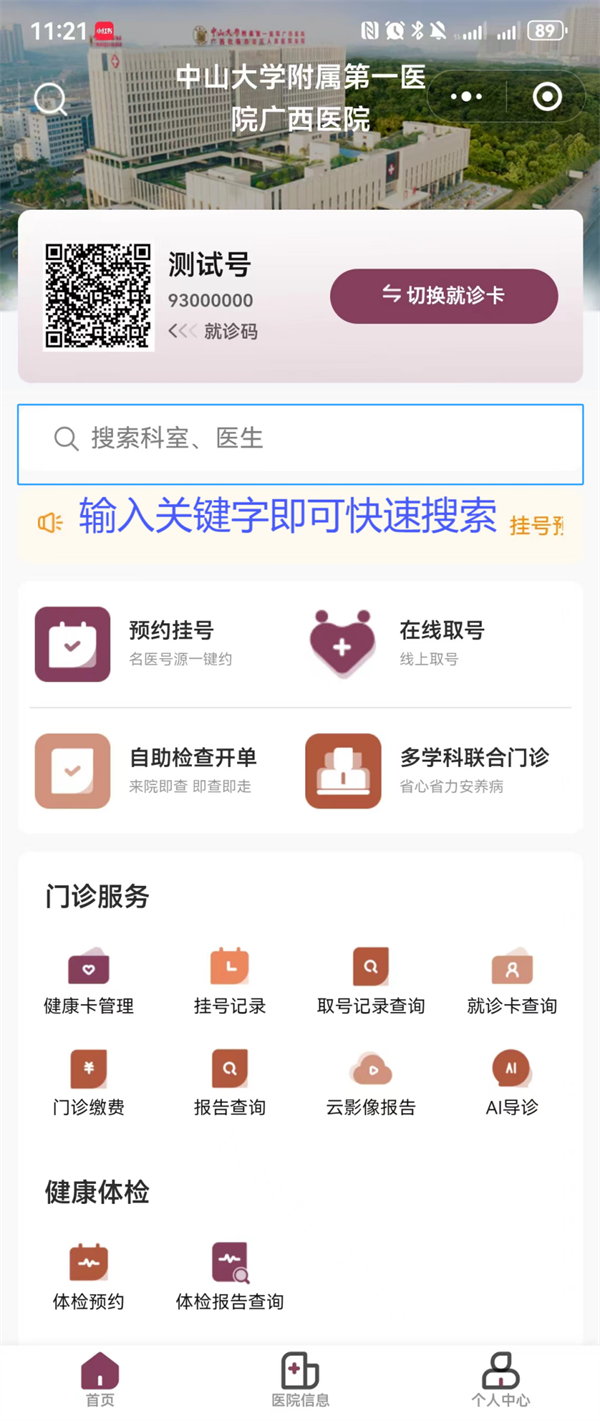View 挂号记录 registration records
Screen dimensions: 600x1421
(229, 981)
